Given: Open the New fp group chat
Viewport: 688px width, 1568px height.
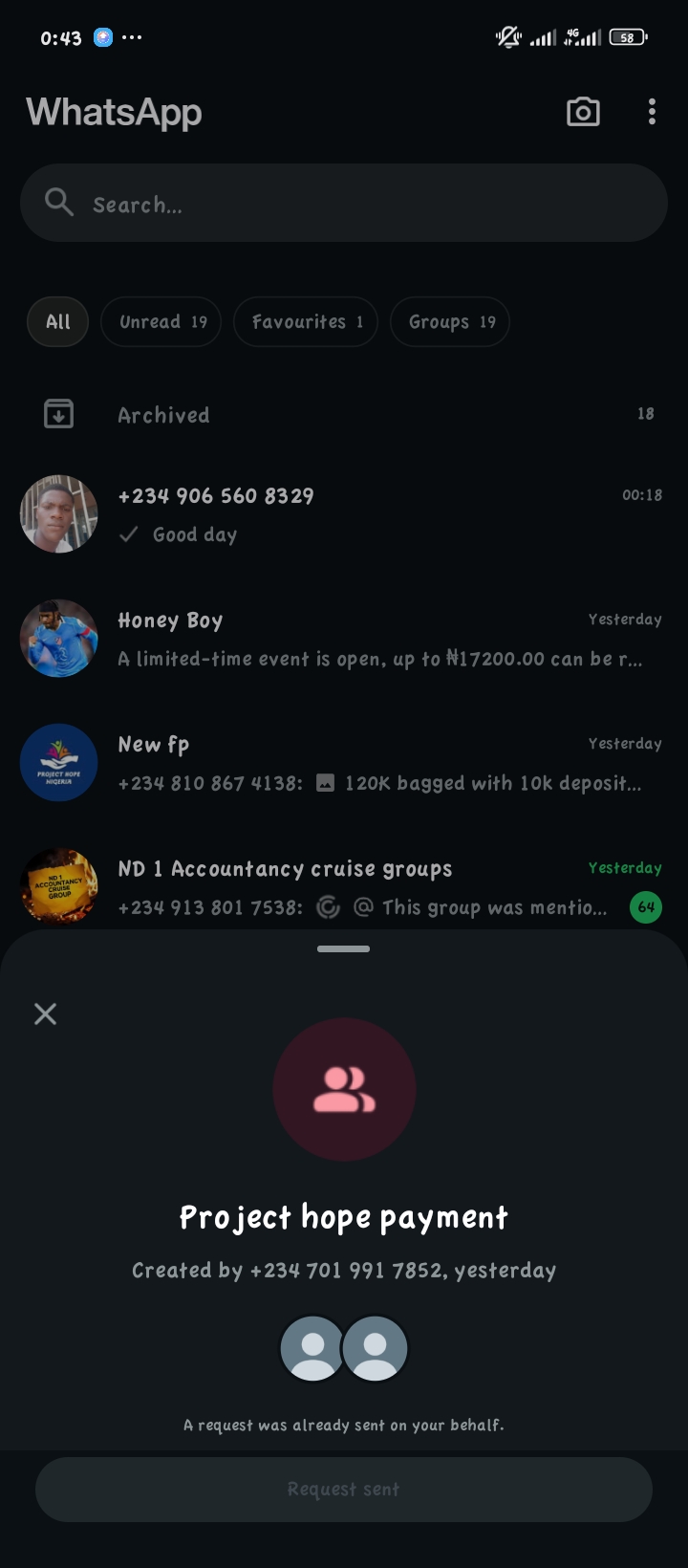Looking at the screenshot, I should pyautogui.click(x=344, y=763).
